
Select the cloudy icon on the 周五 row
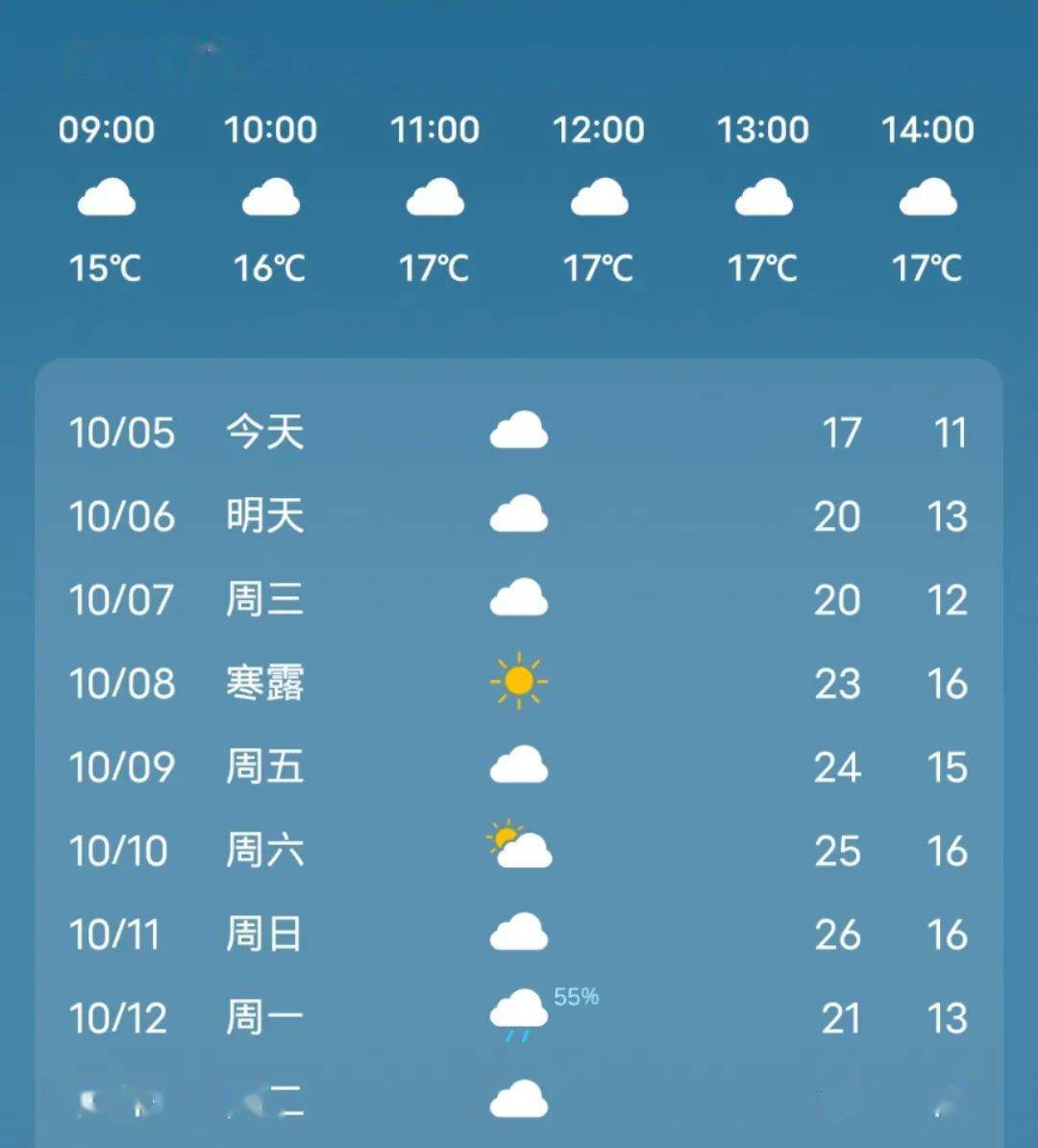(519, 764)
